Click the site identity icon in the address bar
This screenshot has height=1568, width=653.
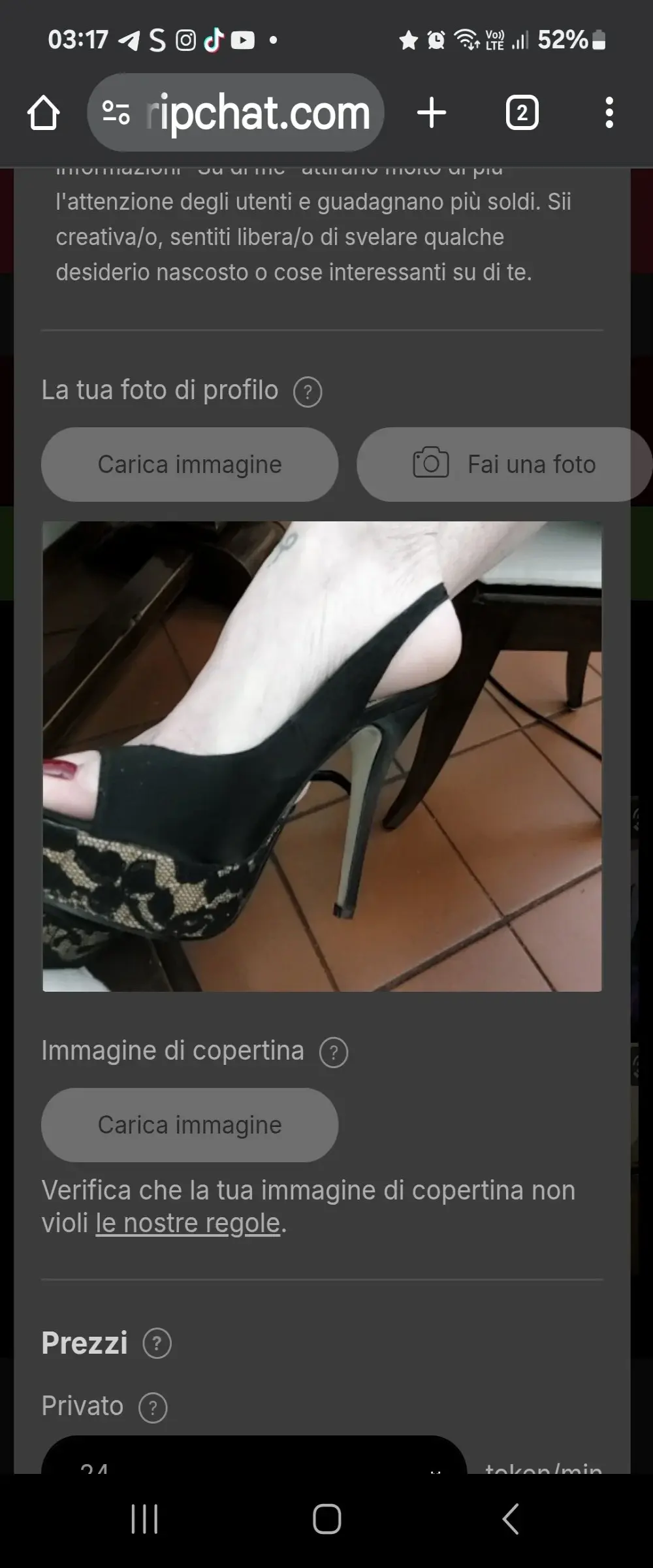tap(115, 112)
